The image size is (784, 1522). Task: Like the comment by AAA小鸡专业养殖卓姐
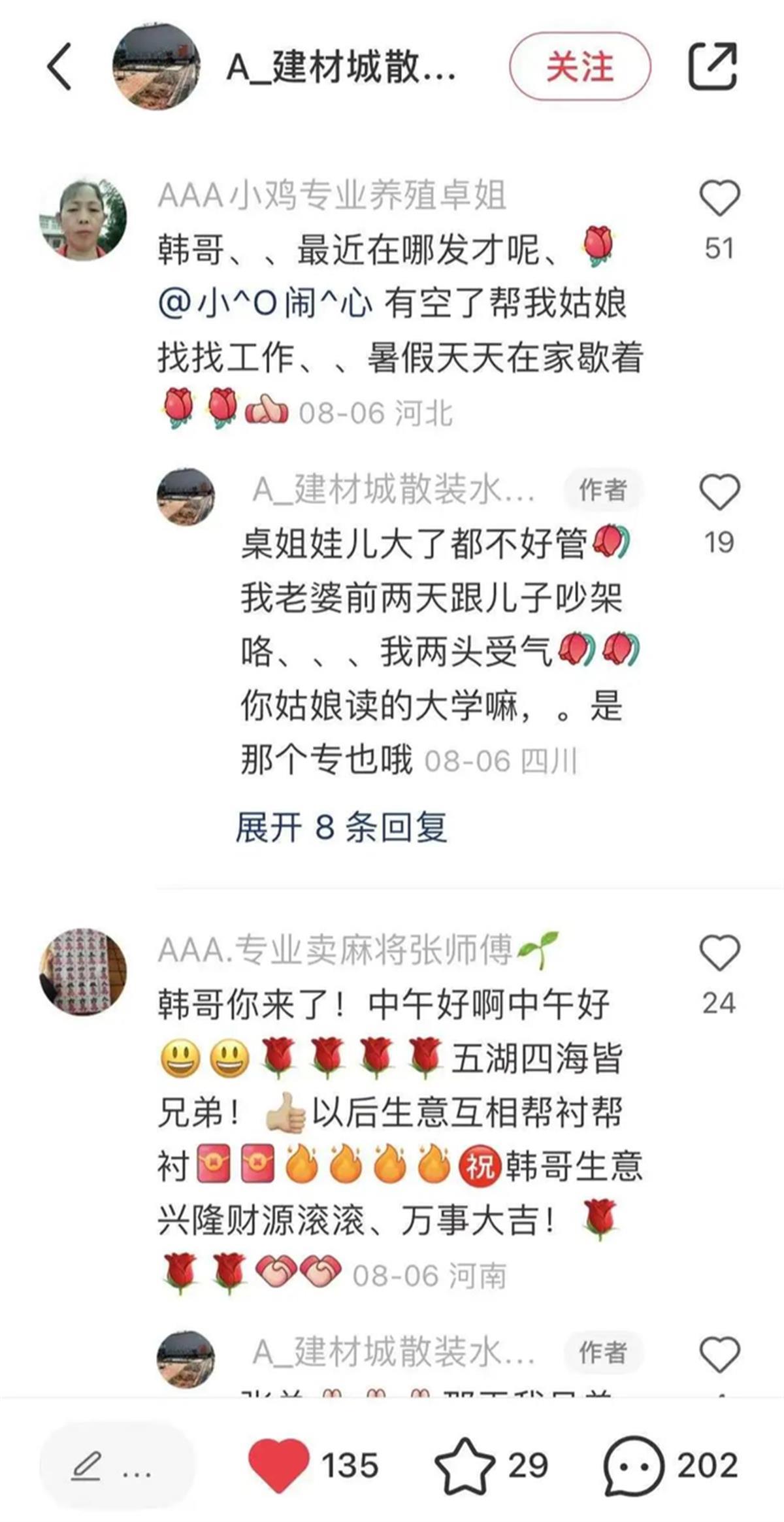719,199
